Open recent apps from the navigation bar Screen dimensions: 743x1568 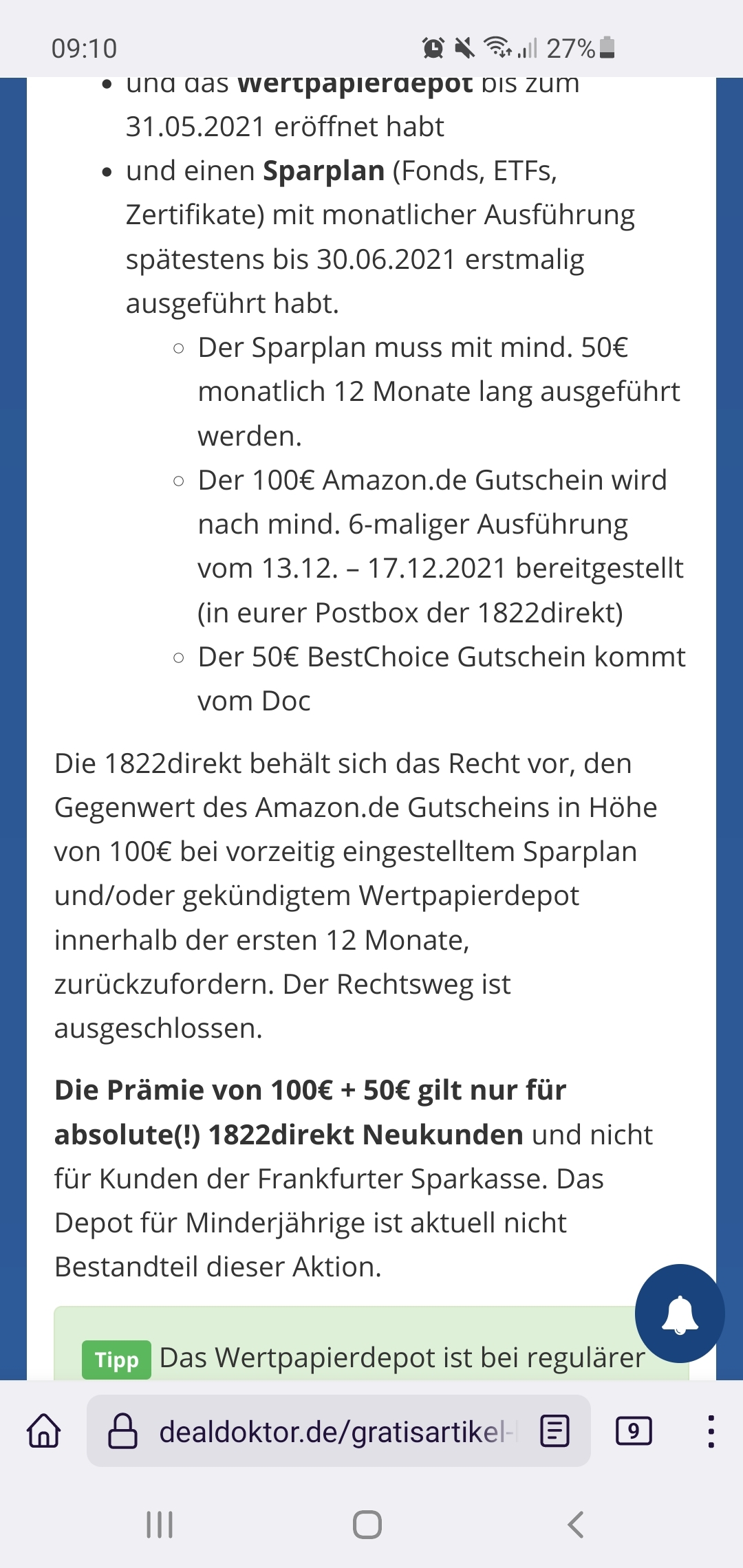(160, 1525)
